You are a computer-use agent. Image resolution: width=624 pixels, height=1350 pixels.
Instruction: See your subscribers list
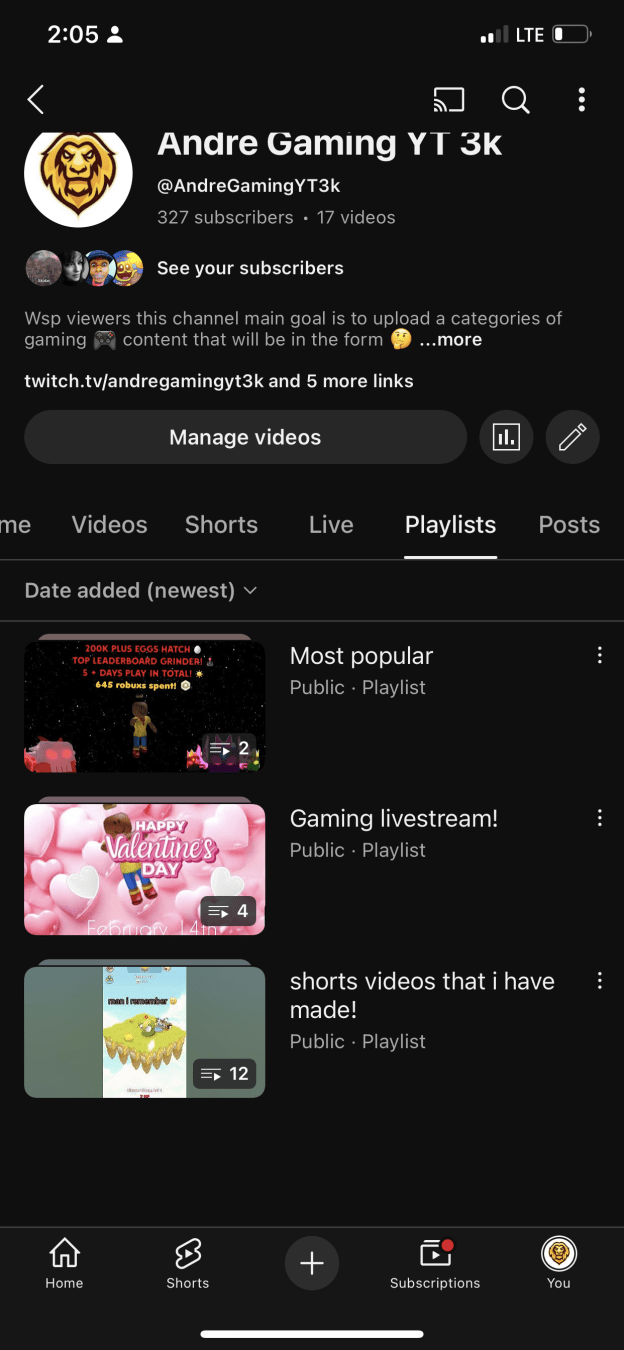(250, 268)
